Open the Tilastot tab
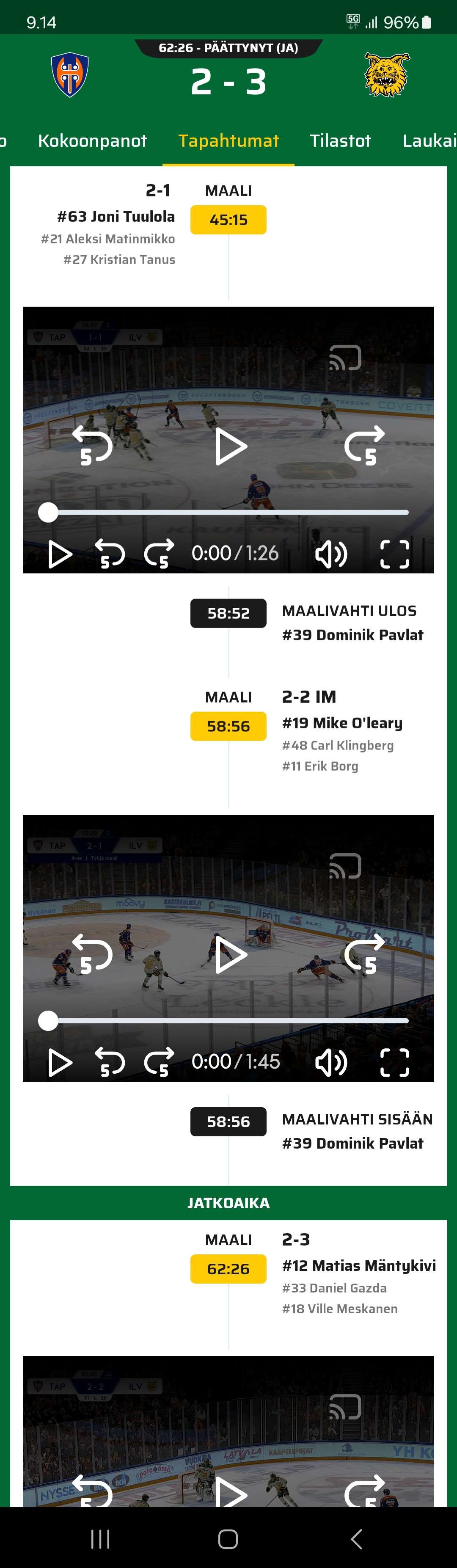This screenshot has height=1568, width=457. [x=340, y=141]
